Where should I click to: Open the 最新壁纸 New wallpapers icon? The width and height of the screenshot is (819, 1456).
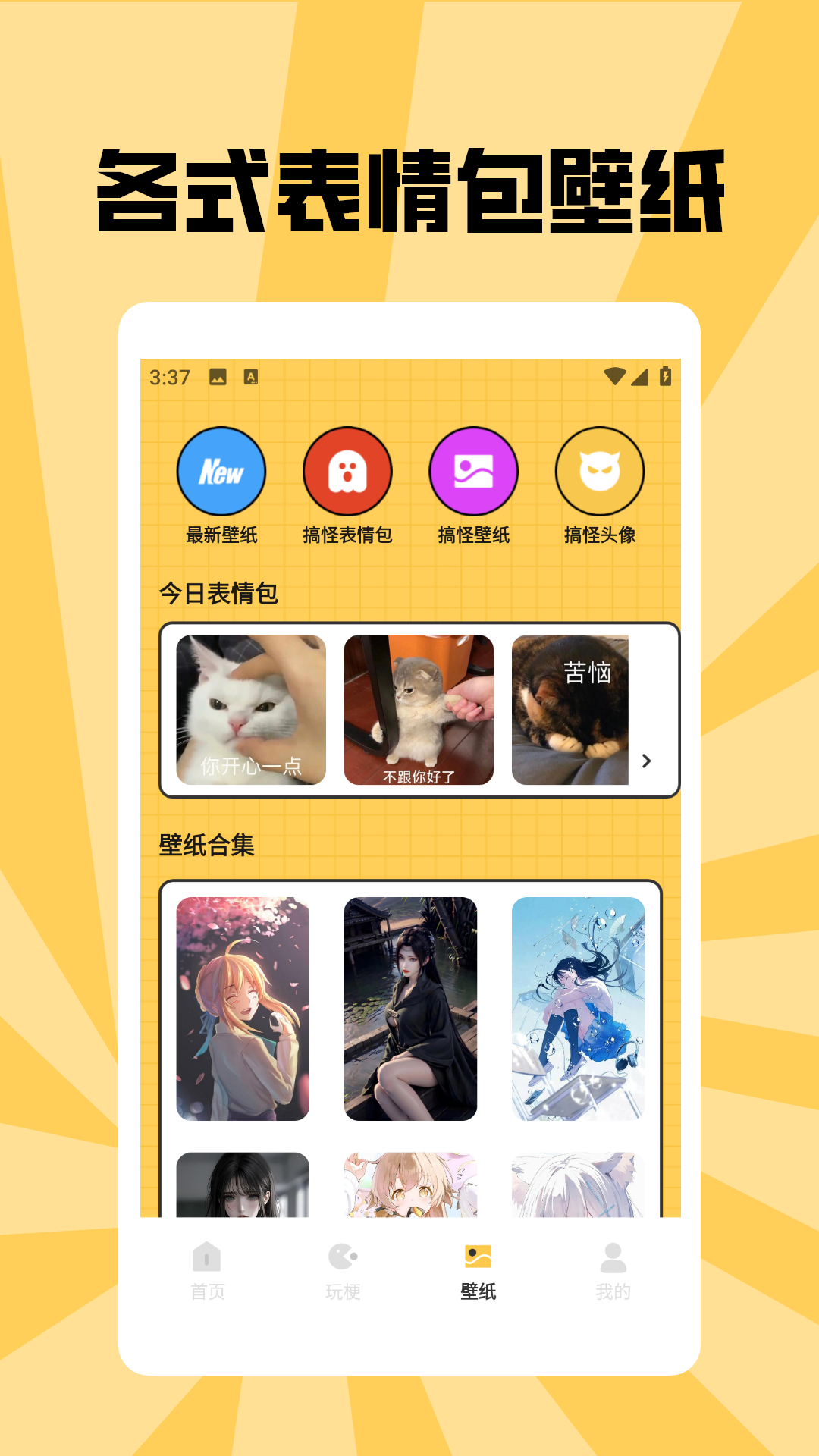[219, 471]
